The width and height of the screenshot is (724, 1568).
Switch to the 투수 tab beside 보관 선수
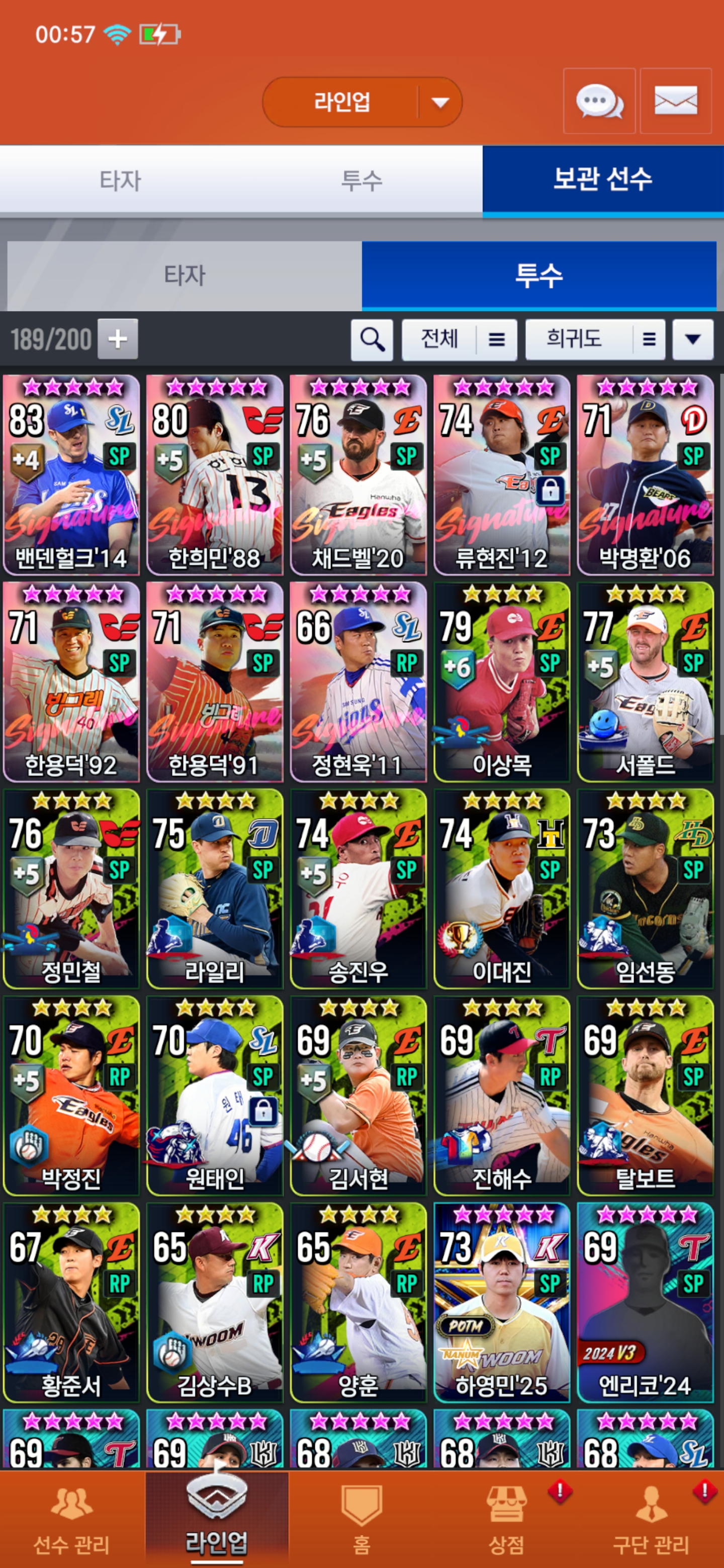coord(361,180)
